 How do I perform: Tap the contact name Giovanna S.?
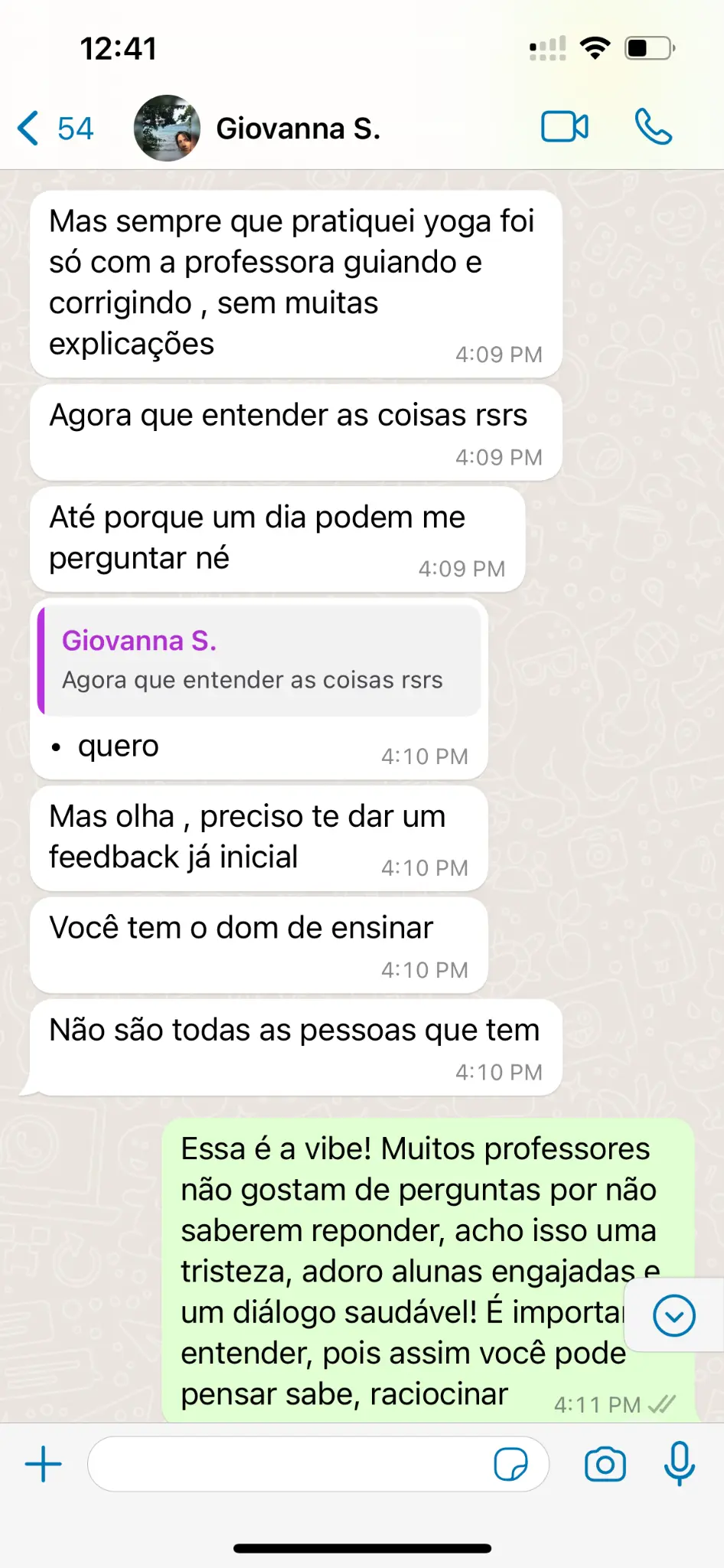point(298,128)
